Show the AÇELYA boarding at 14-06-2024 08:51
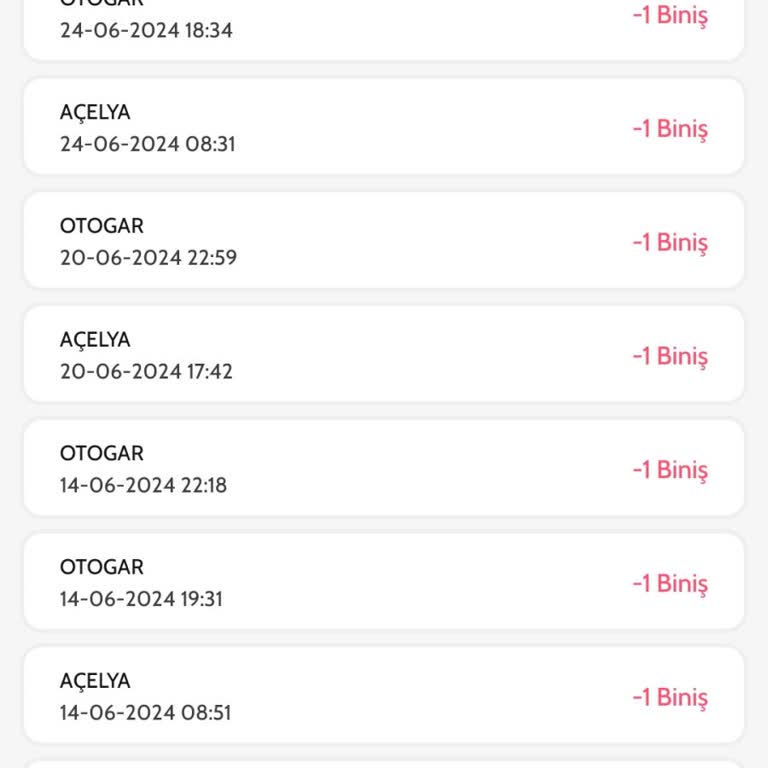768x768 pixels. pyautogui.click(x=384, y=696)
